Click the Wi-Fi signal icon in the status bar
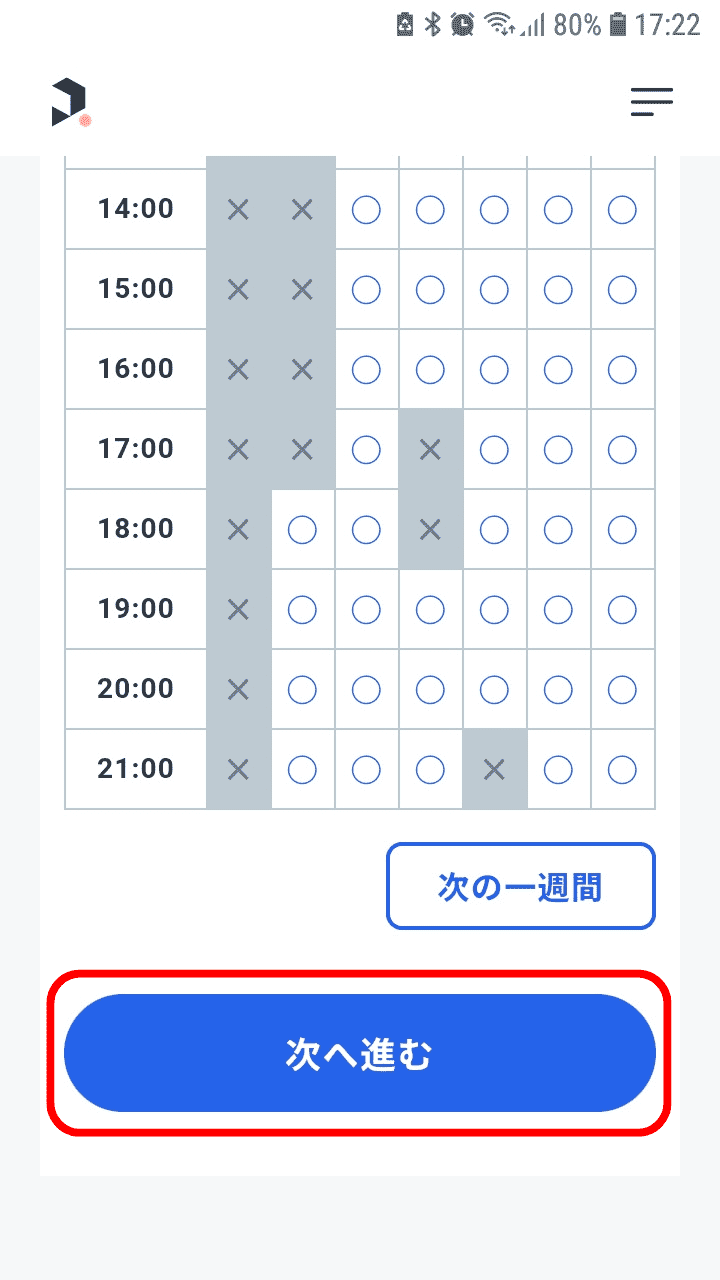Image resolution: width=720 pixels, height=1280 pixels. click(496, 24)
